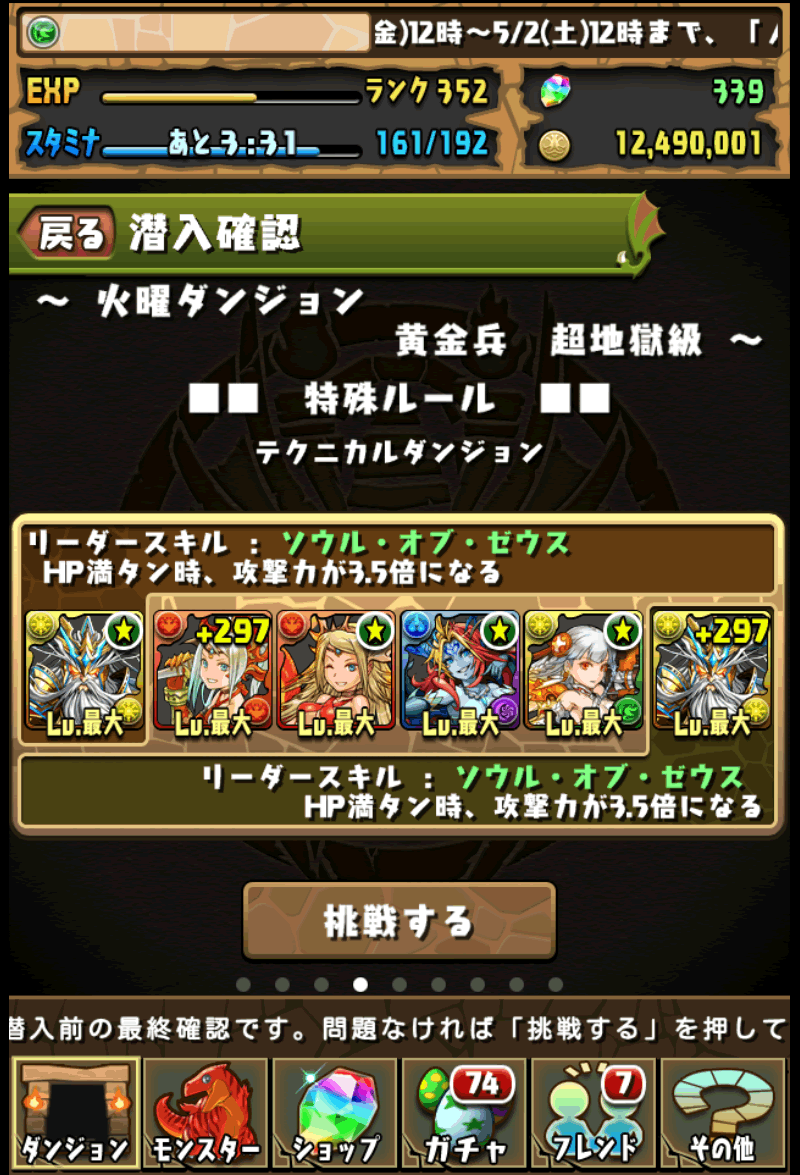View the +297 red swordswoman sub monster
This screenshot has width=800, height=1175.
point(213,673)
